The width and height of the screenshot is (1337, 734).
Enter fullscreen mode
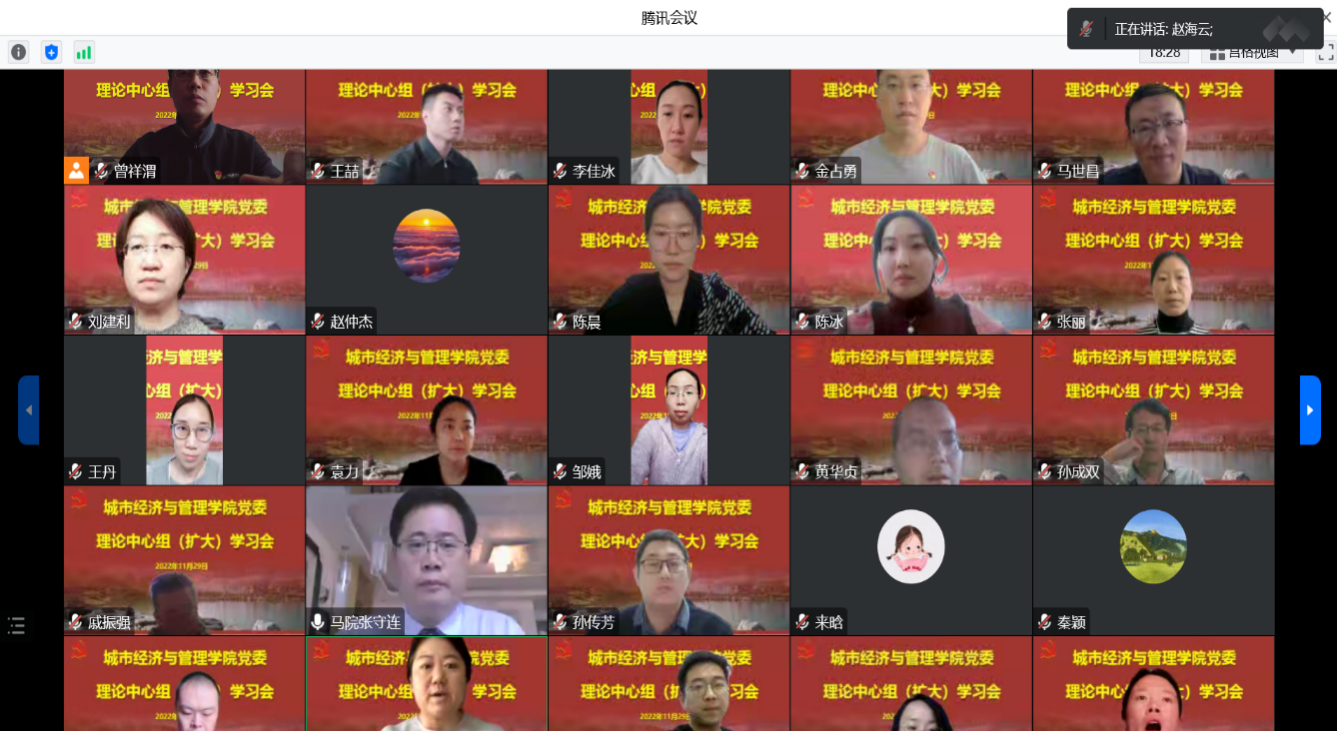pyautogui.click(x=1325, y=53)
